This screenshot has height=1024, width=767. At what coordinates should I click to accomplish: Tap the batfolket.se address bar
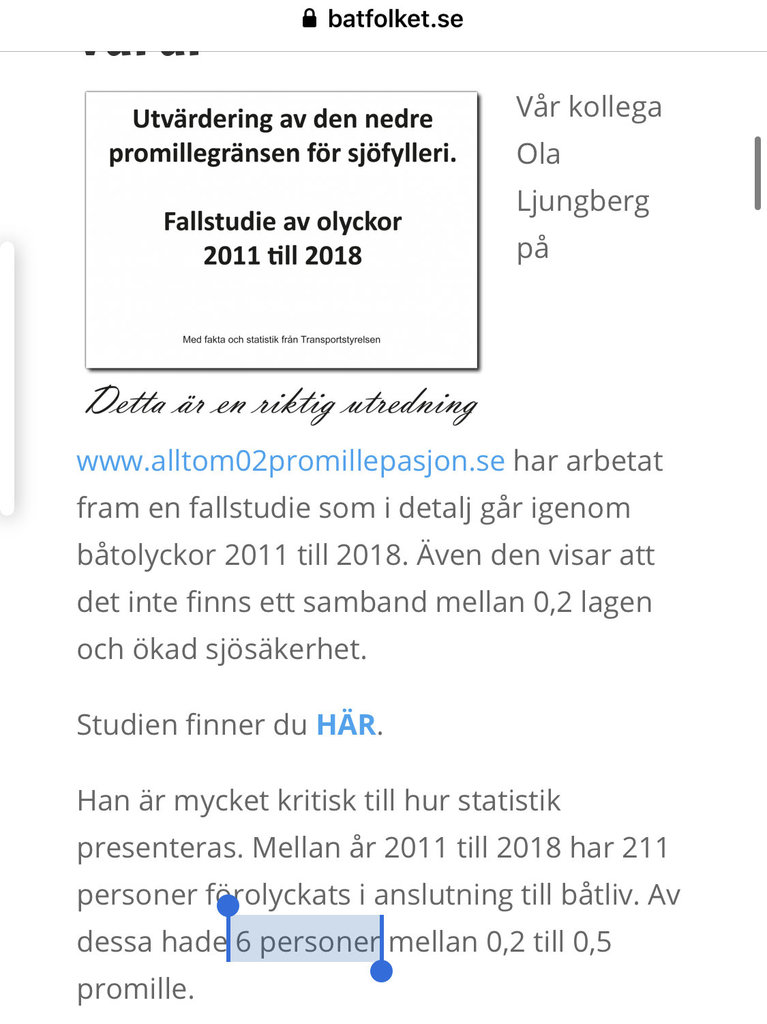tap(383, 19)
